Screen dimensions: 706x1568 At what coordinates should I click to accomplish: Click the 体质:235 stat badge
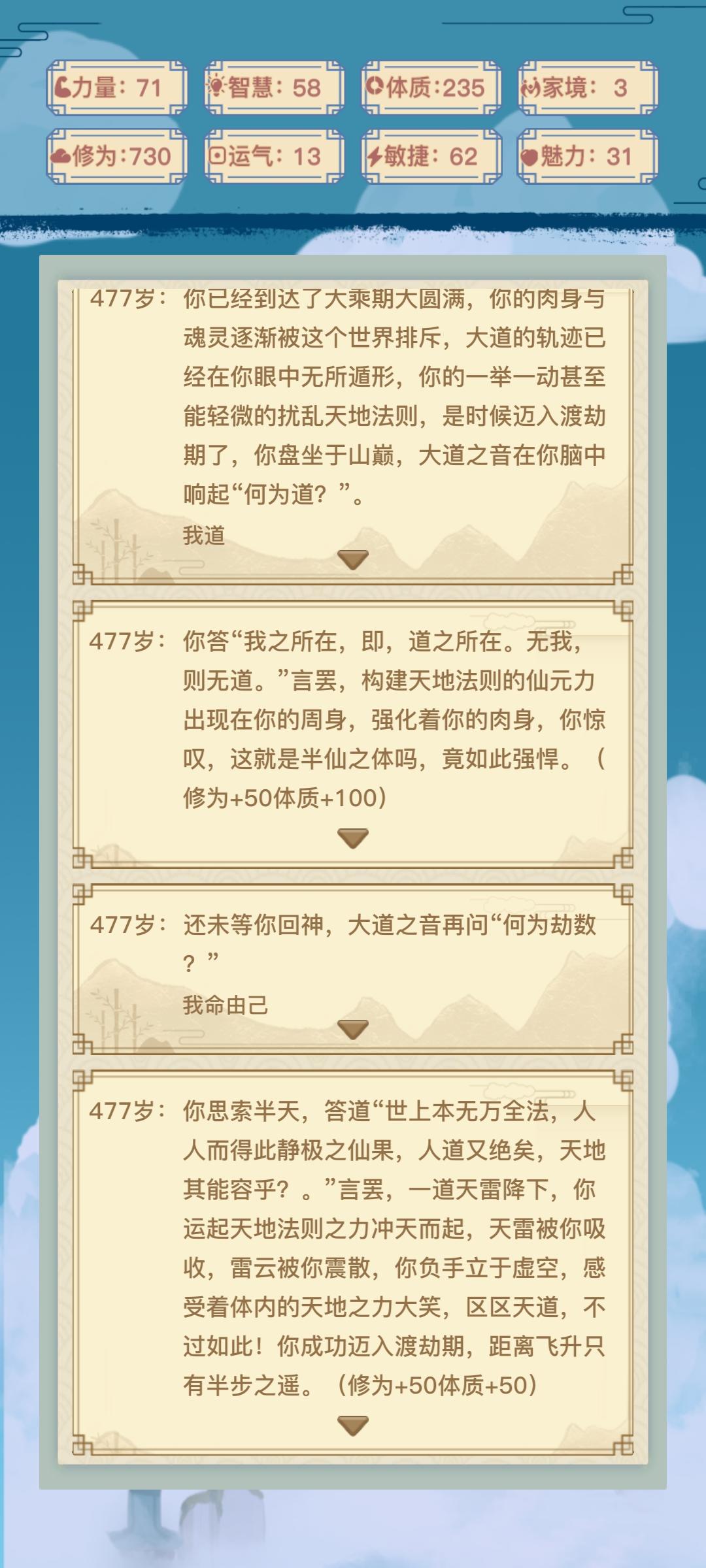point(428,90)
